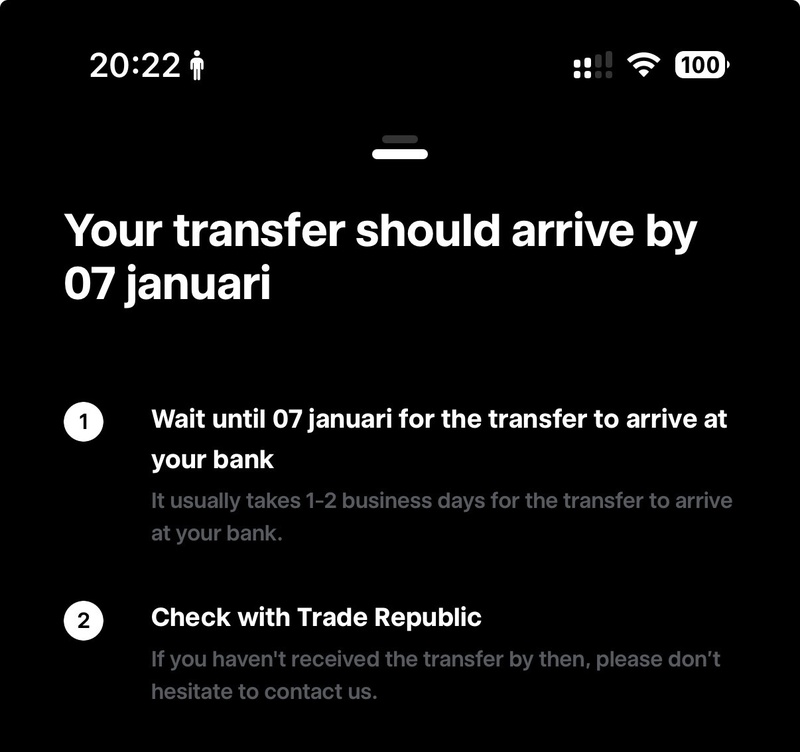This screenshot has height=752, width=800.
Task: Tap the sheet grabber handle at top
Action: [x=400, y=152]
